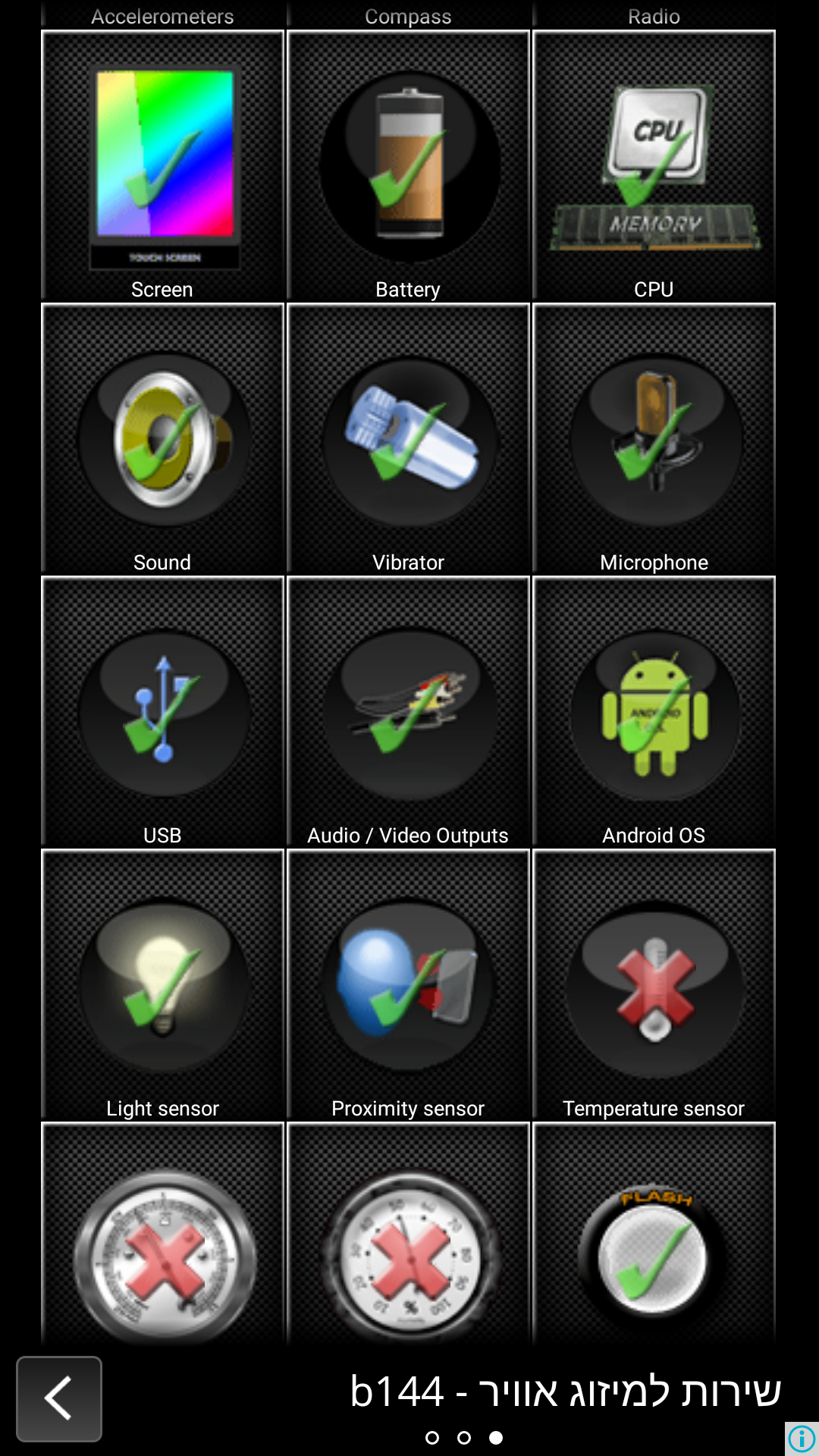Tap the back arrow button
Image resolution: width=819 pixels, height=1456 pixels.
[59, 1398]
